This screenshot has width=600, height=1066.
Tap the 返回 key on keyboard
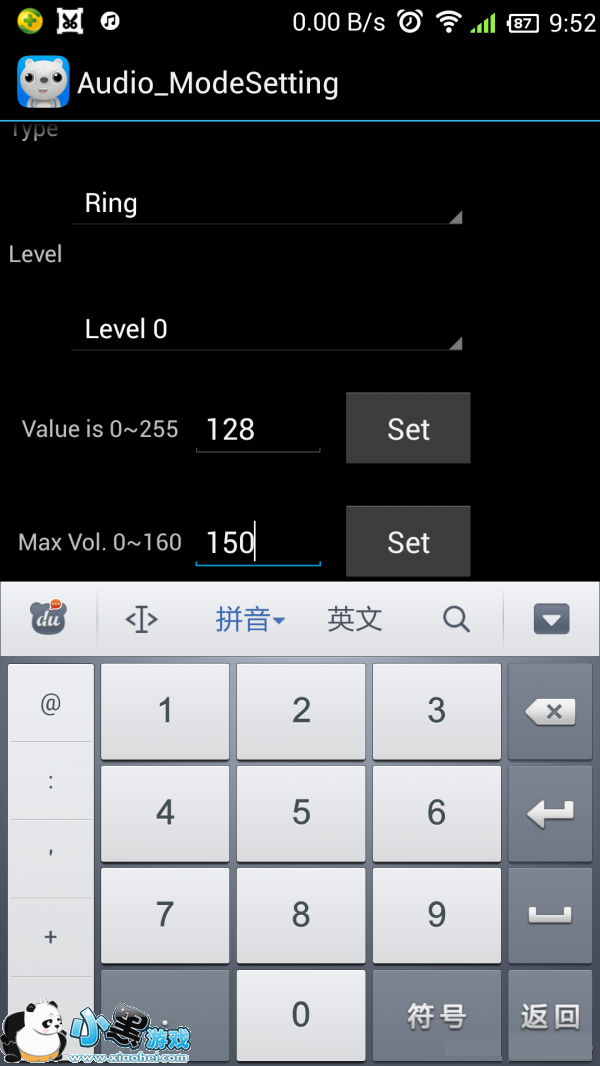(x=550, y=1016)
